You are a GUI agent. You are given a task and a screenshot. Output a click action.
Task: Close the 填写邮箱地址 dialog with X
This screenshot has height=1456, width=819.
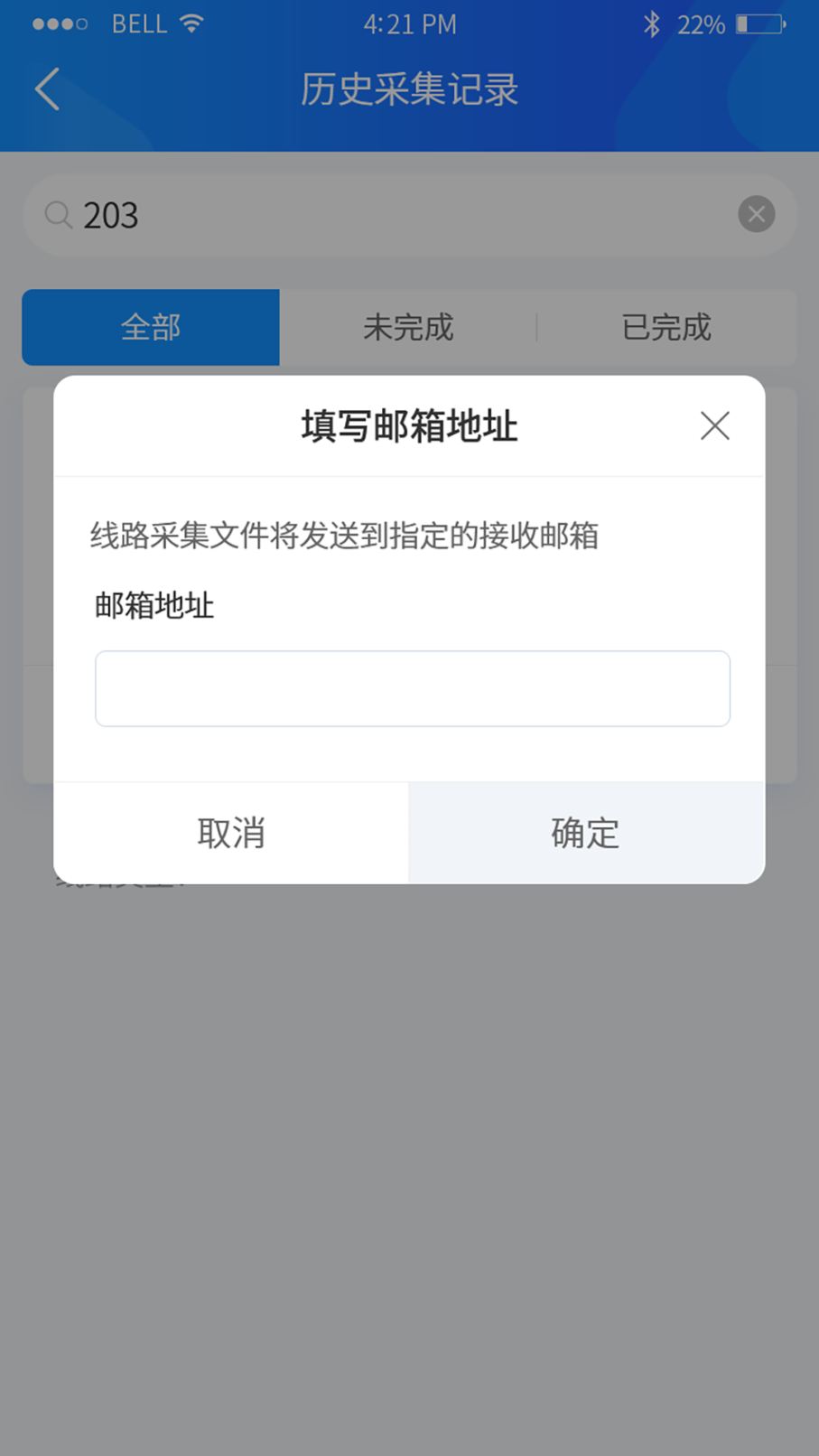pyautogui.click(x=714, y=425)
